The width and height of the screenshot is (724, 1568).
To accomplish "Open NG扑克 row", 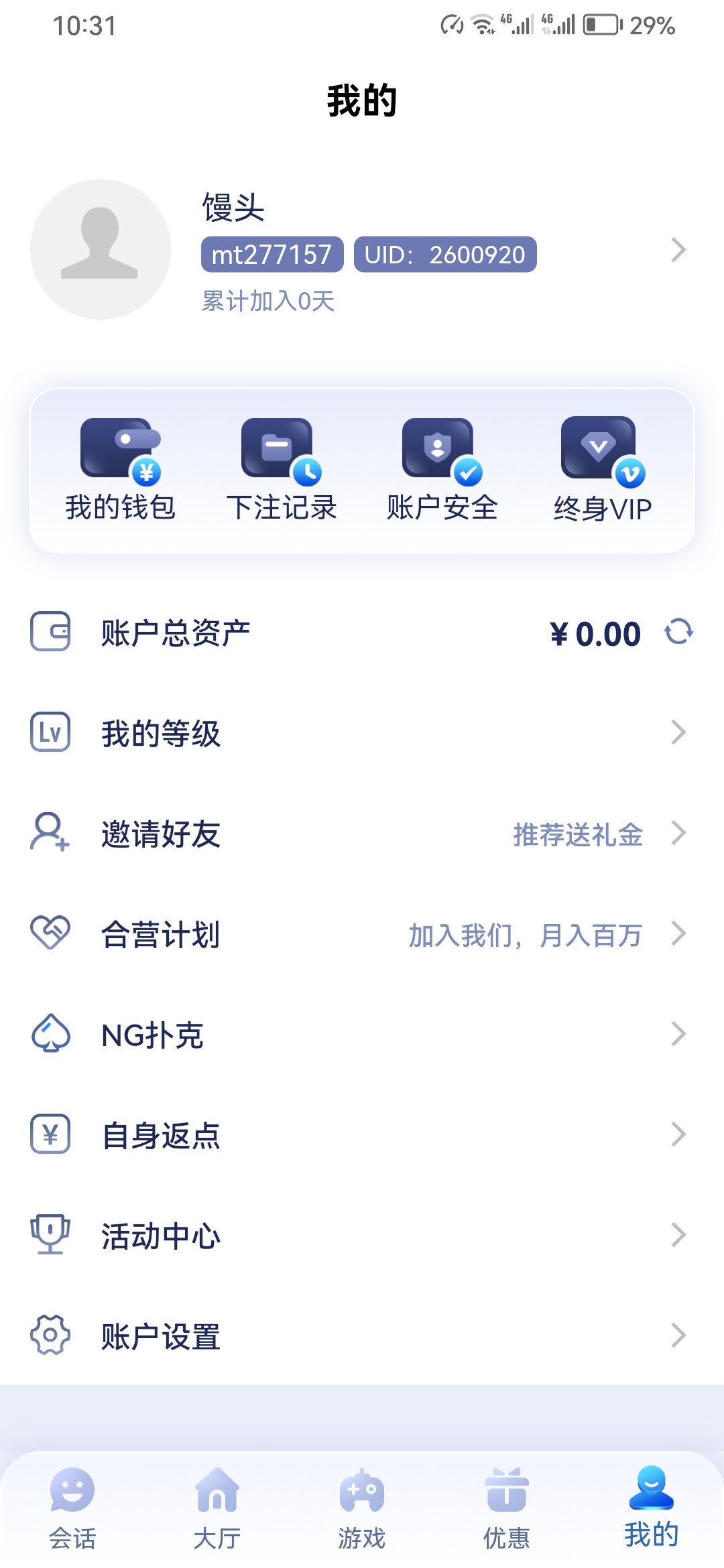I will point(362,1034).
